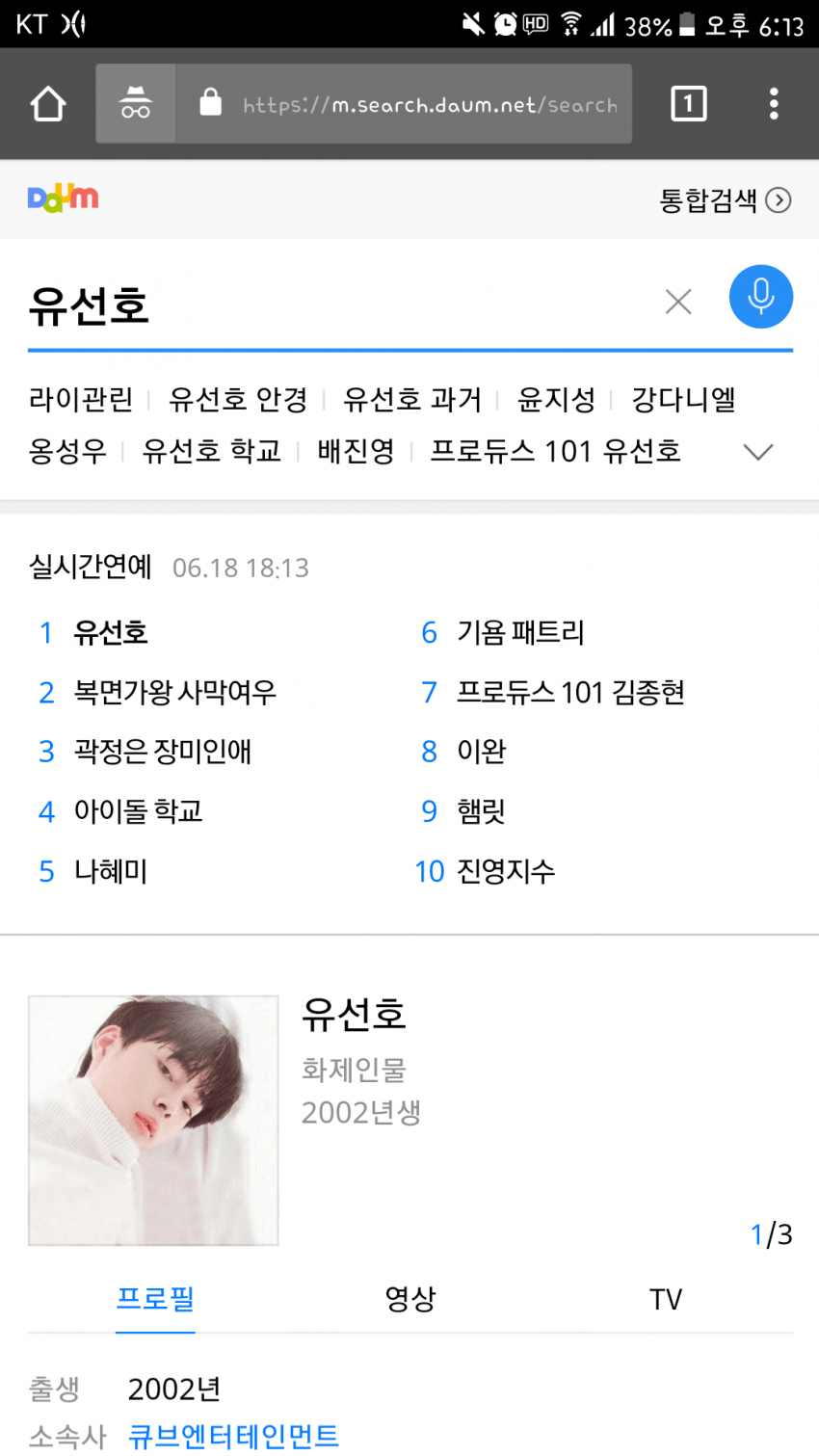Image resolution: width=819 pixels, height=1456 pixels.
Task: Open 유선호's profile photo
Action: pos(153,1121)
